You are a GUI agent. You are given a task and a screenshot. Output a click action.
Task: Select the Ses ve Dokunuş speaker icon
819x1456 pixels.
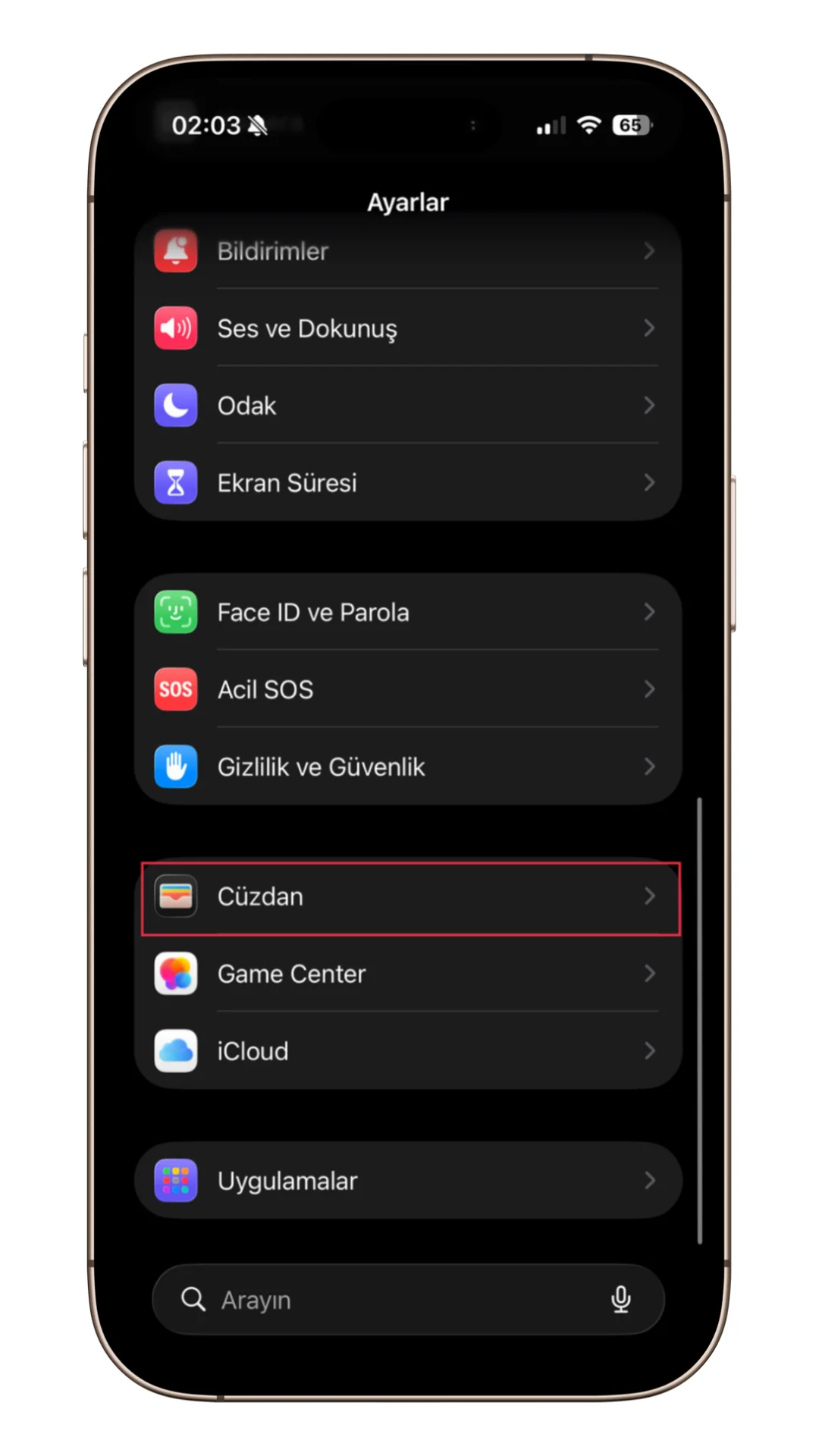coord(175,328)
